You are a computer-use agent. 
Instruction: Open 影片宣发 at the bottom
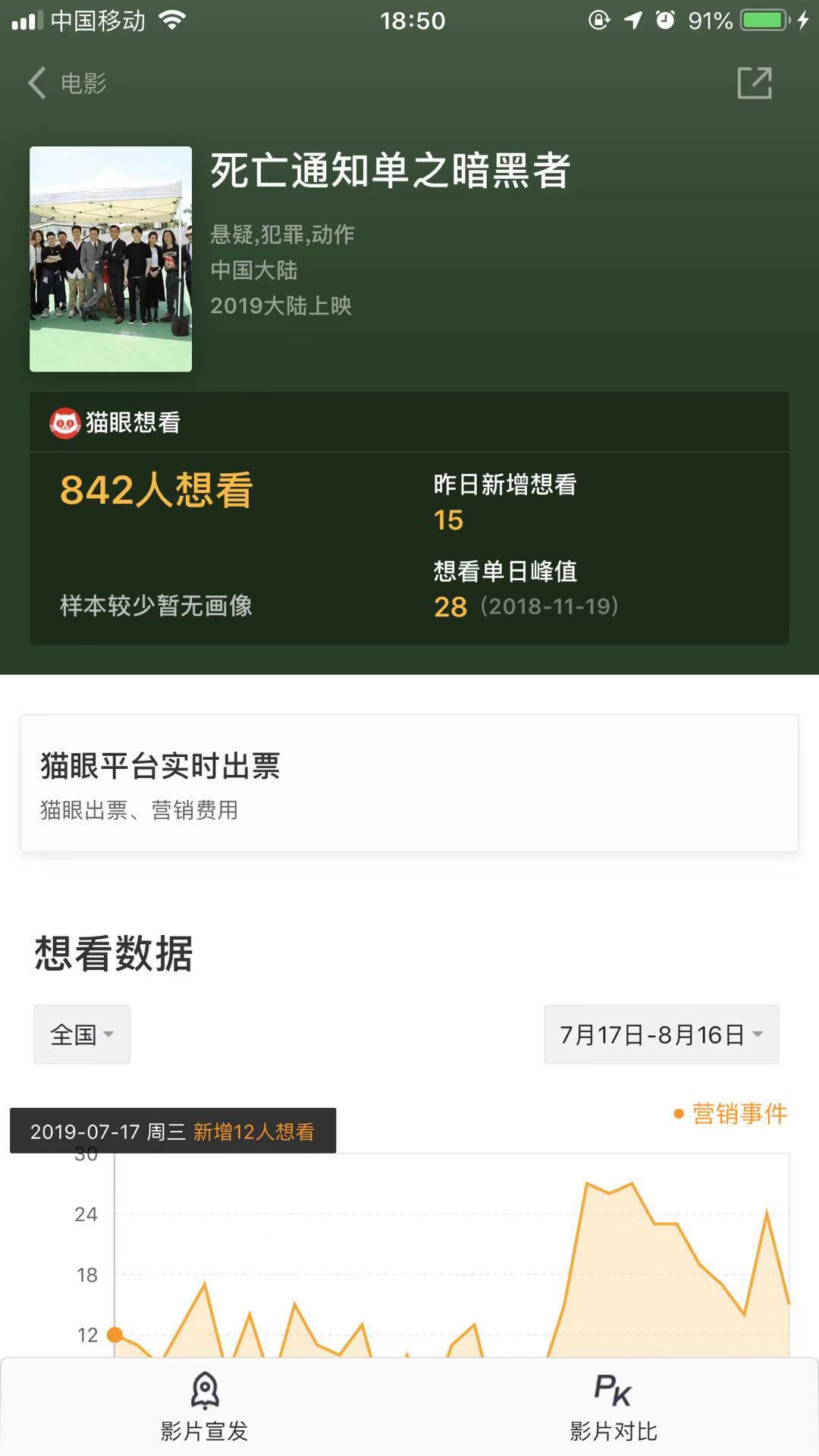(205, 1407)
